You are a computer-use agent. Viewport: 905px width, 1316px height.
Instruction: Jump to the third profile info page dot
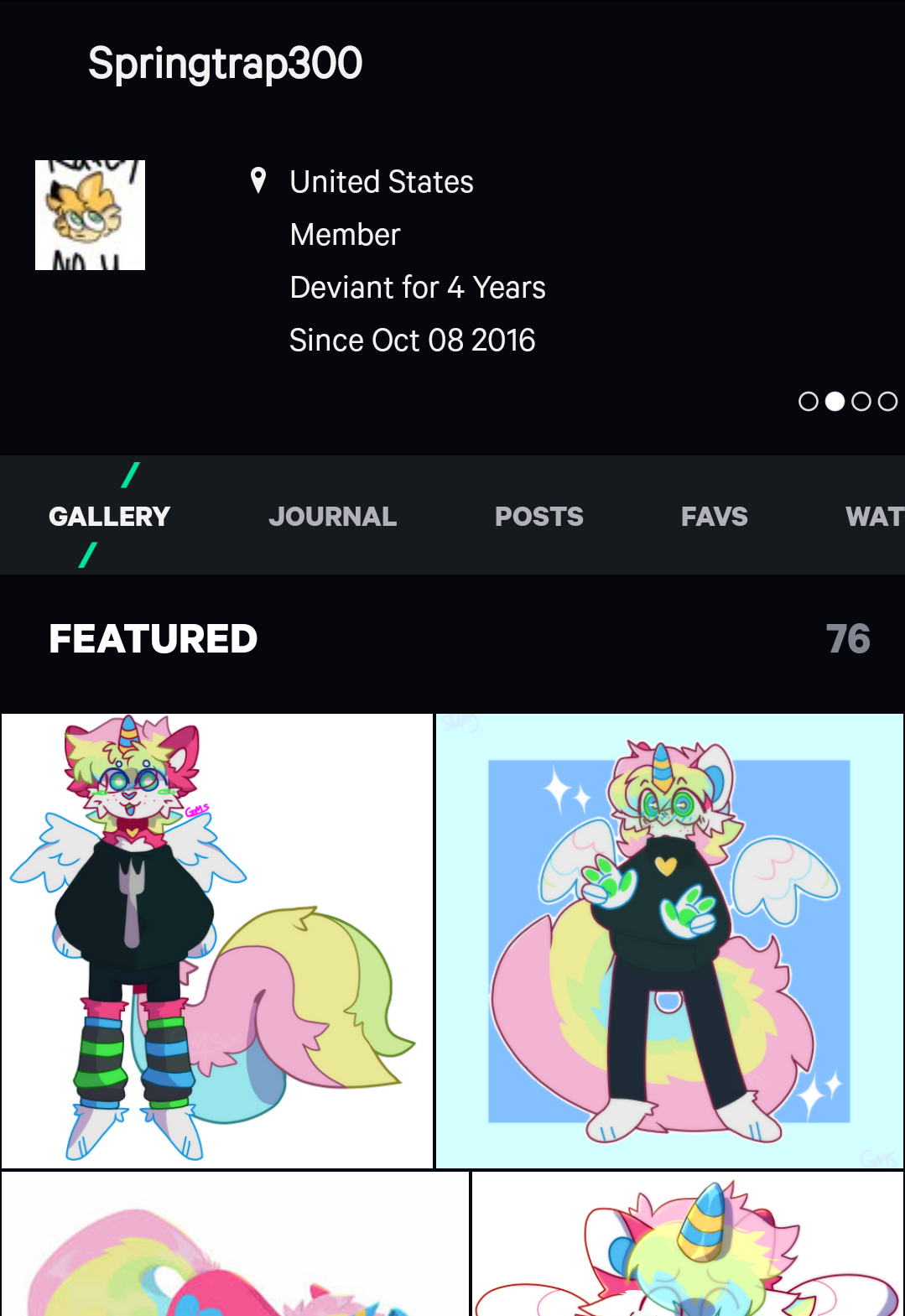[861, 402]
